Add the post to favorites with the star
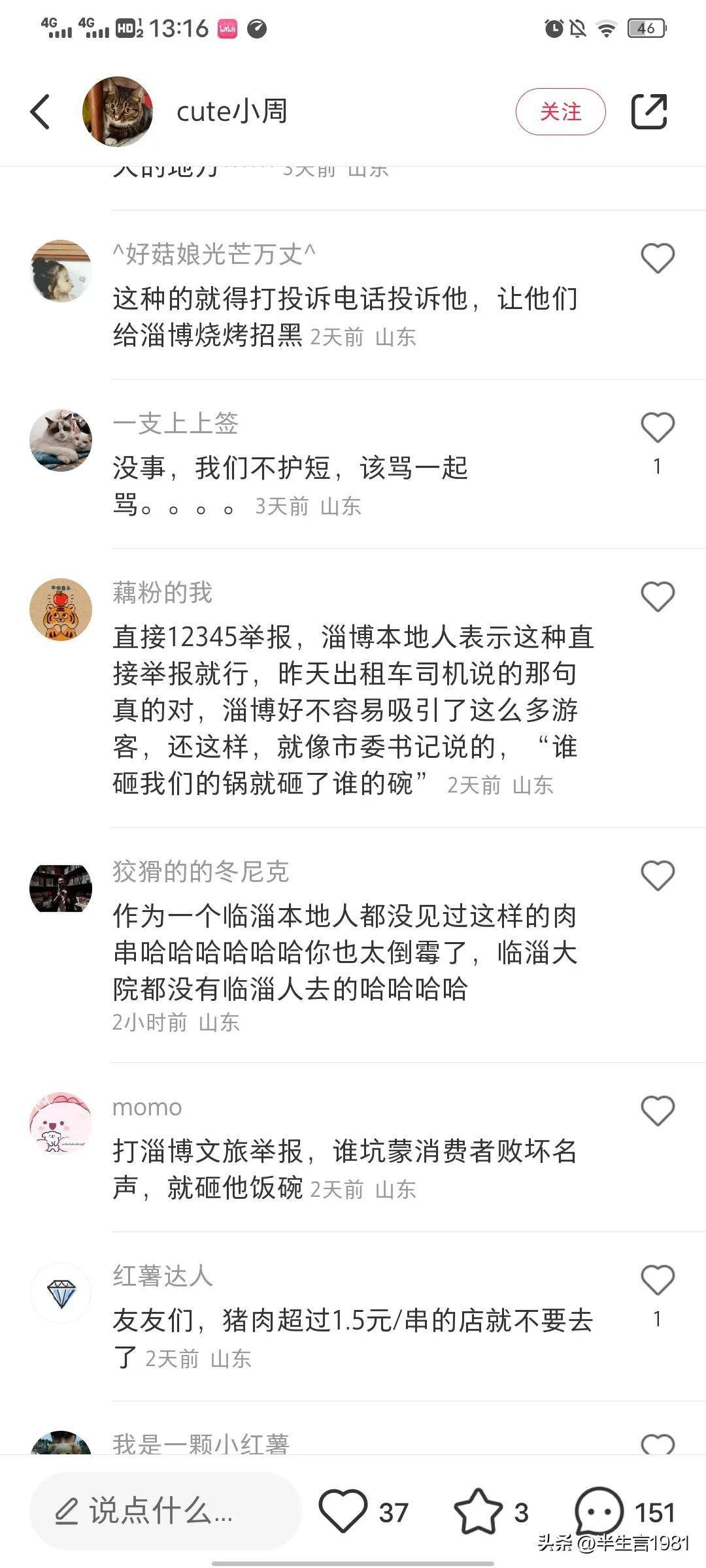The height and width of the screenshot is (1568, 706). [478, 1511]
